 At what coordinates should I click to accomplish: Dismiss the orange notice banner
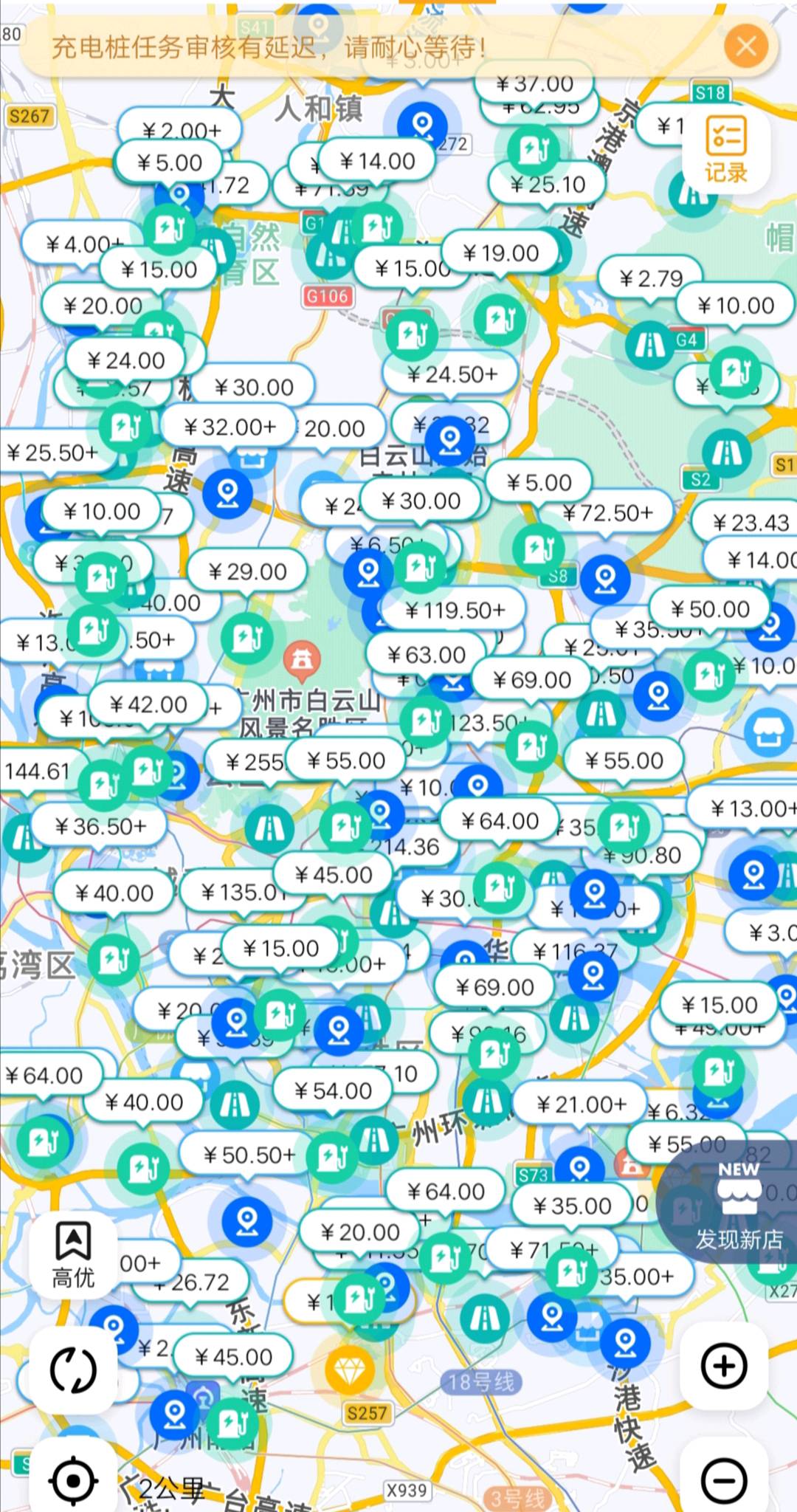(x=746, y=47)
